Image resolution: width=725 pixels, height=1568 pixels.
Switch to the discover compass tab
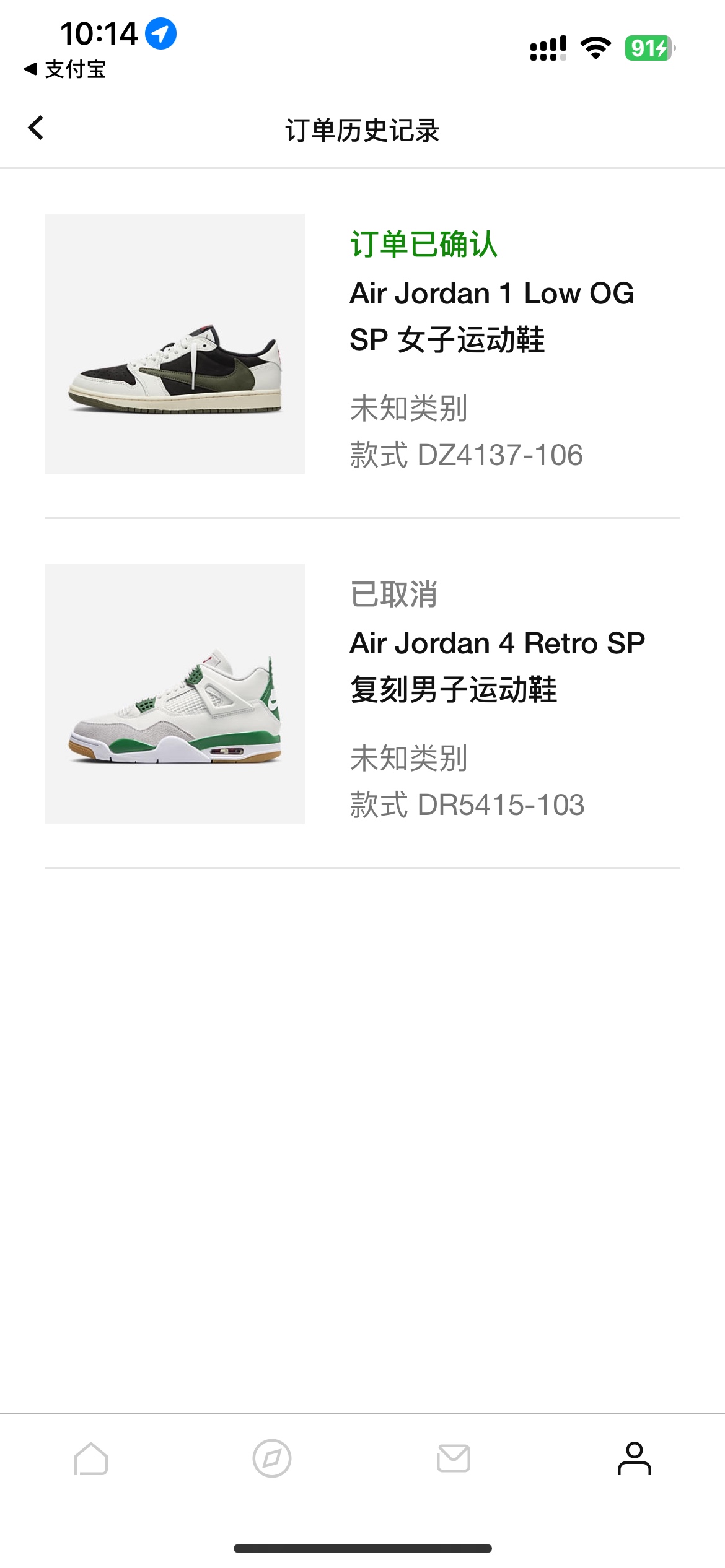(x=272, y=1459)
